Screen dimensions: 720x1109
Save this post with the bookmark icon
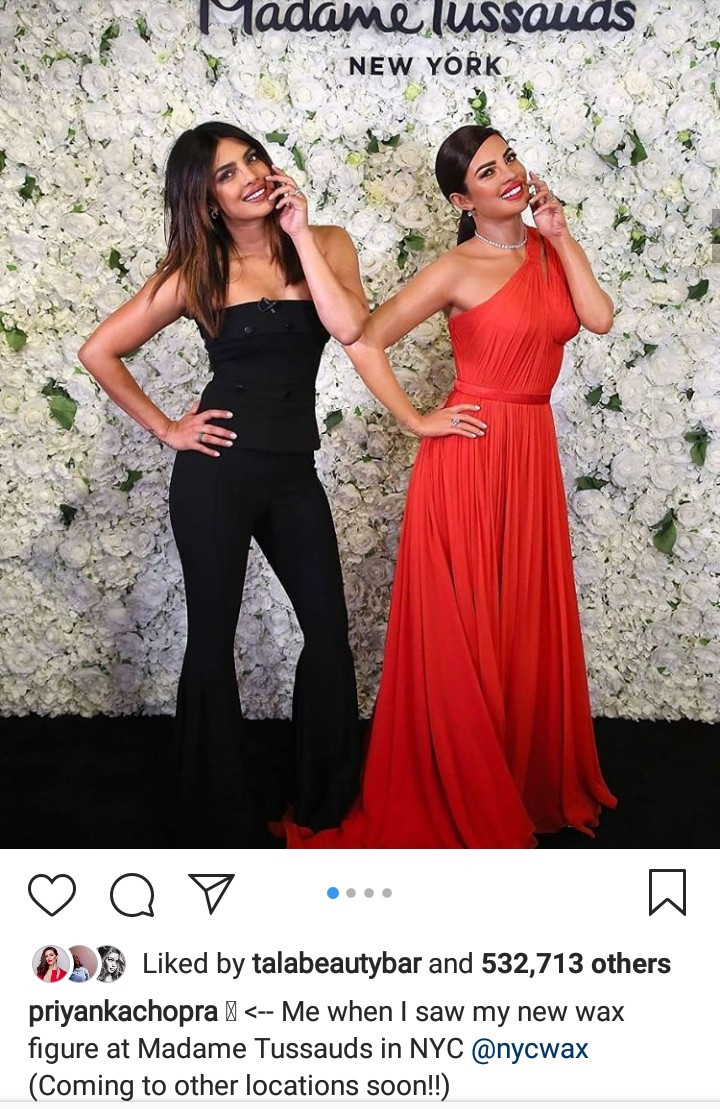(667, 892)
